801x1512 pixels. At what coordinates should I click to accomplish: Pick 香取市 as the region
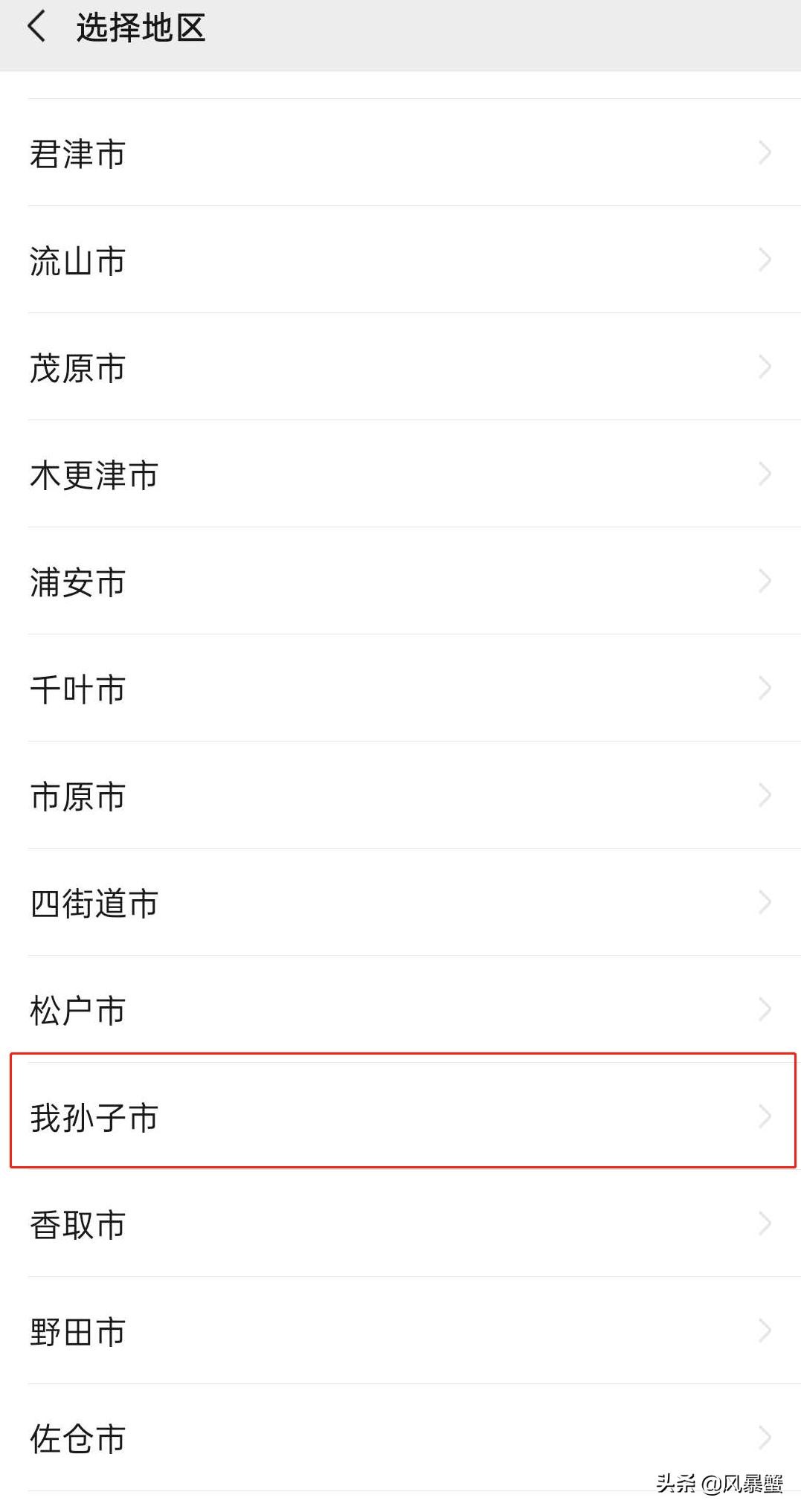click(400, 1225)
